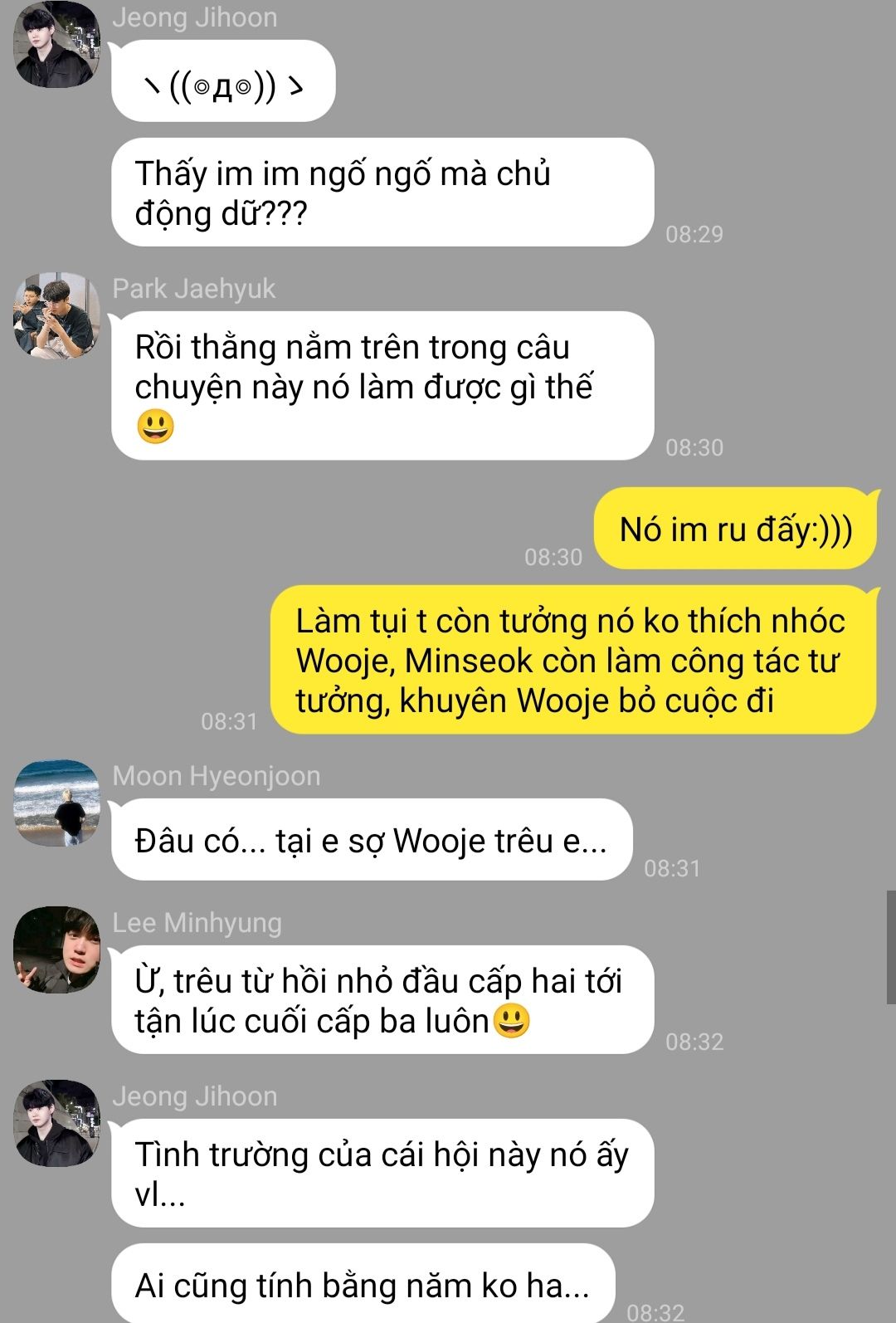
Task: Tap Jeong Jihoon's avatar by "Tình trường" message
Action: (56, 1123)
